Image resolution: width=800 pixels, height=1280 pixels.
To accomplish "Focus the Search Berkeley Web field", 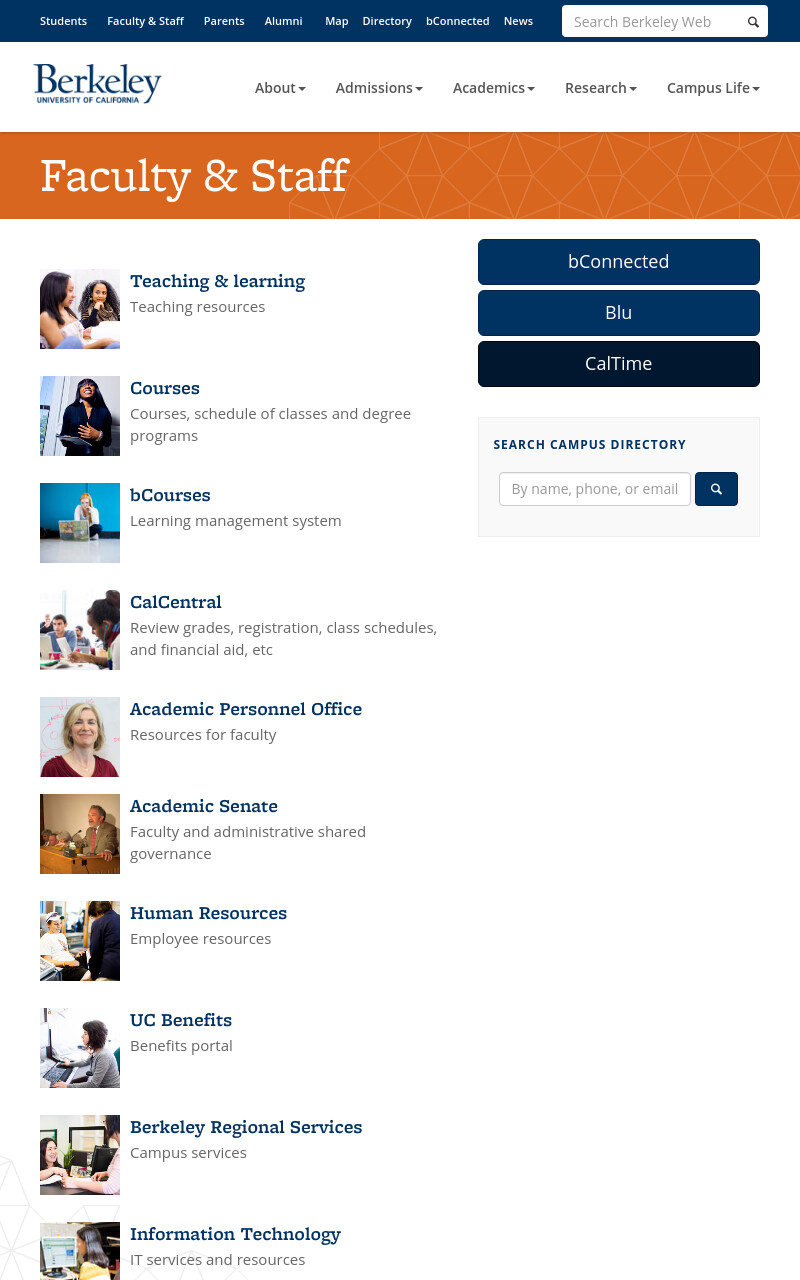I will pyautogui.click(x=653, y=22).
